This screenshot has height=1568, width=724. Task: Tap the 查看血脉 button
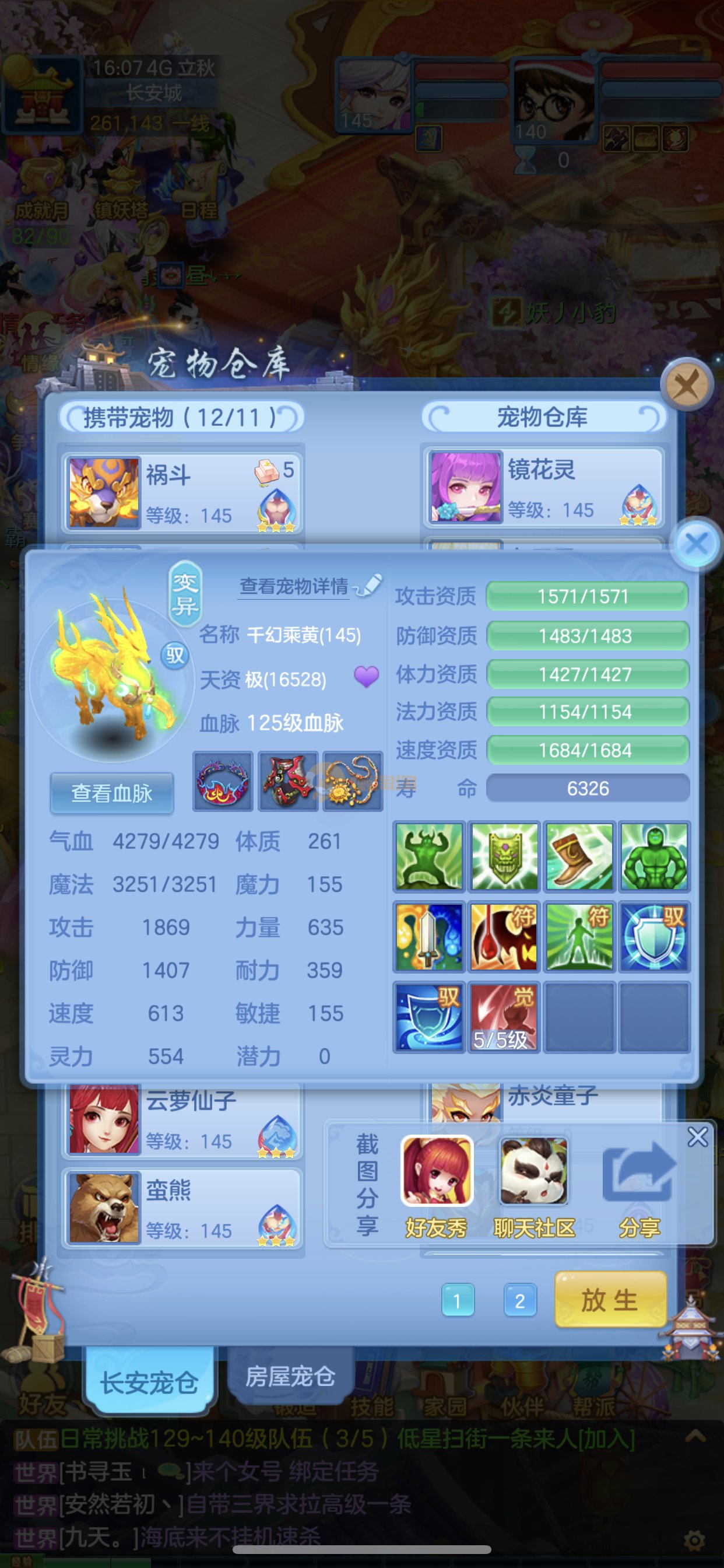point(112,793)
